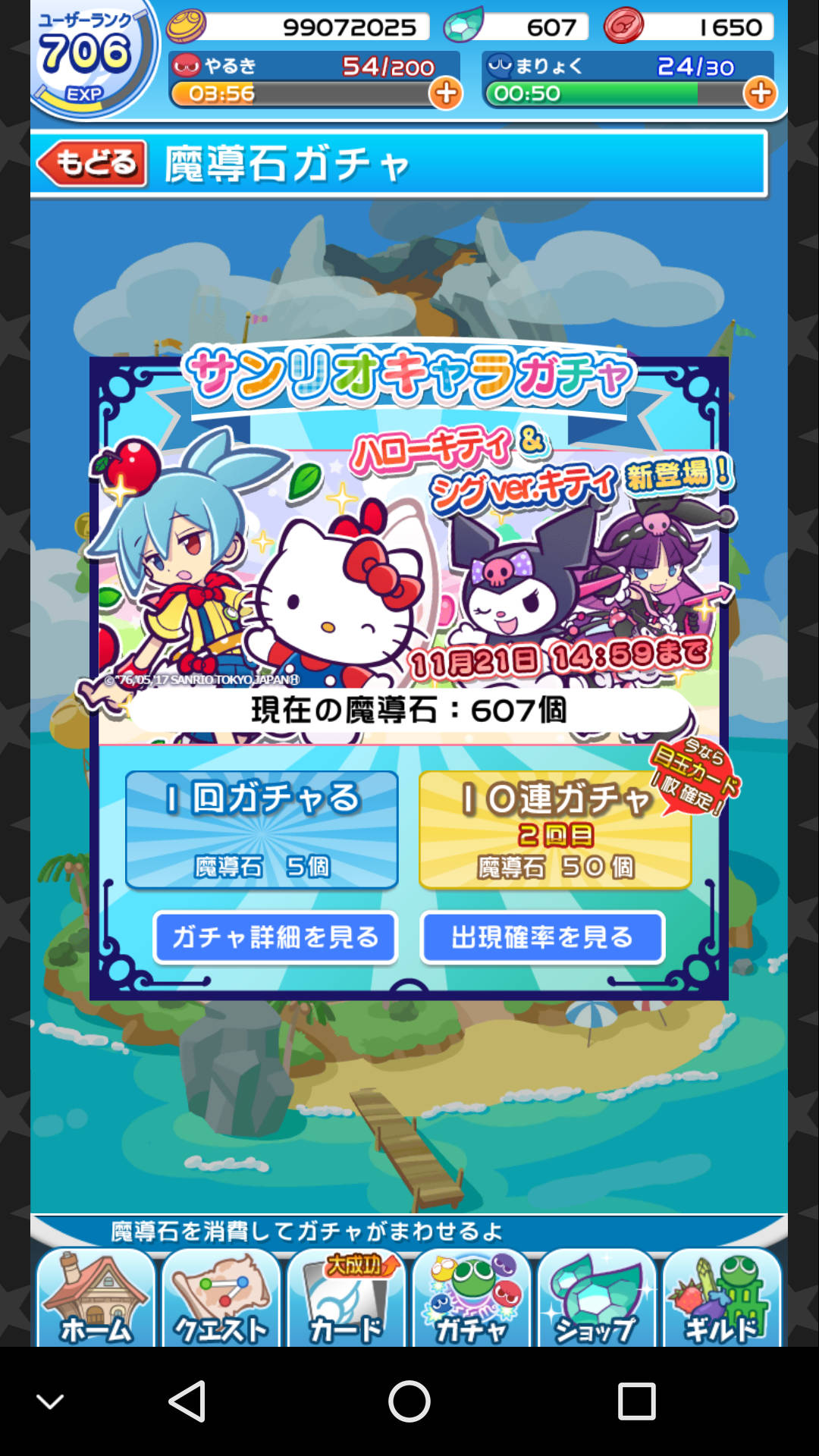Go to the system home screen

coord(409,1401)
